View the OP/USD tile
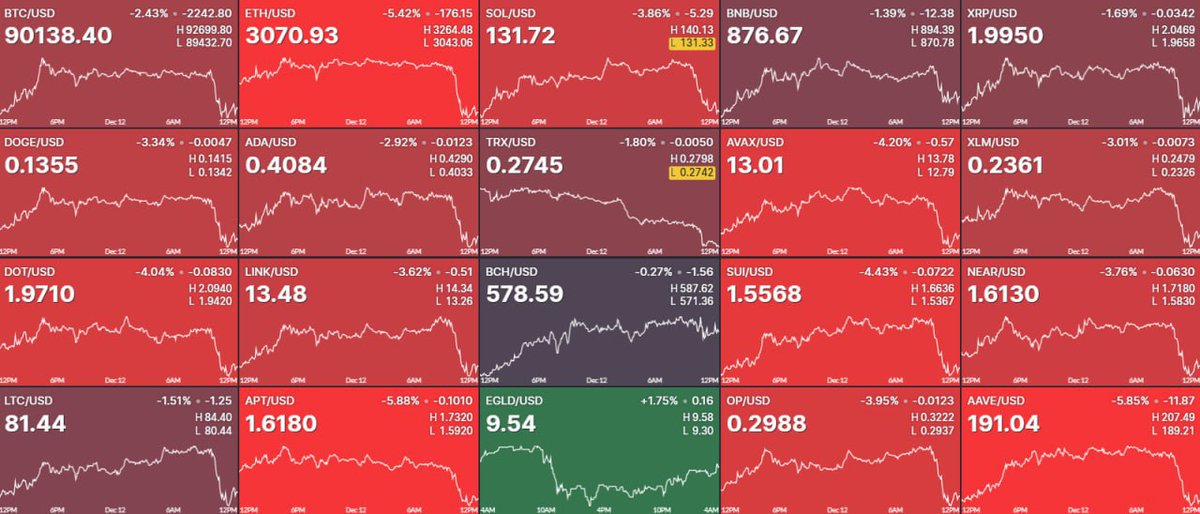This screenshot has width=1200, height=514. click(839, 450)
